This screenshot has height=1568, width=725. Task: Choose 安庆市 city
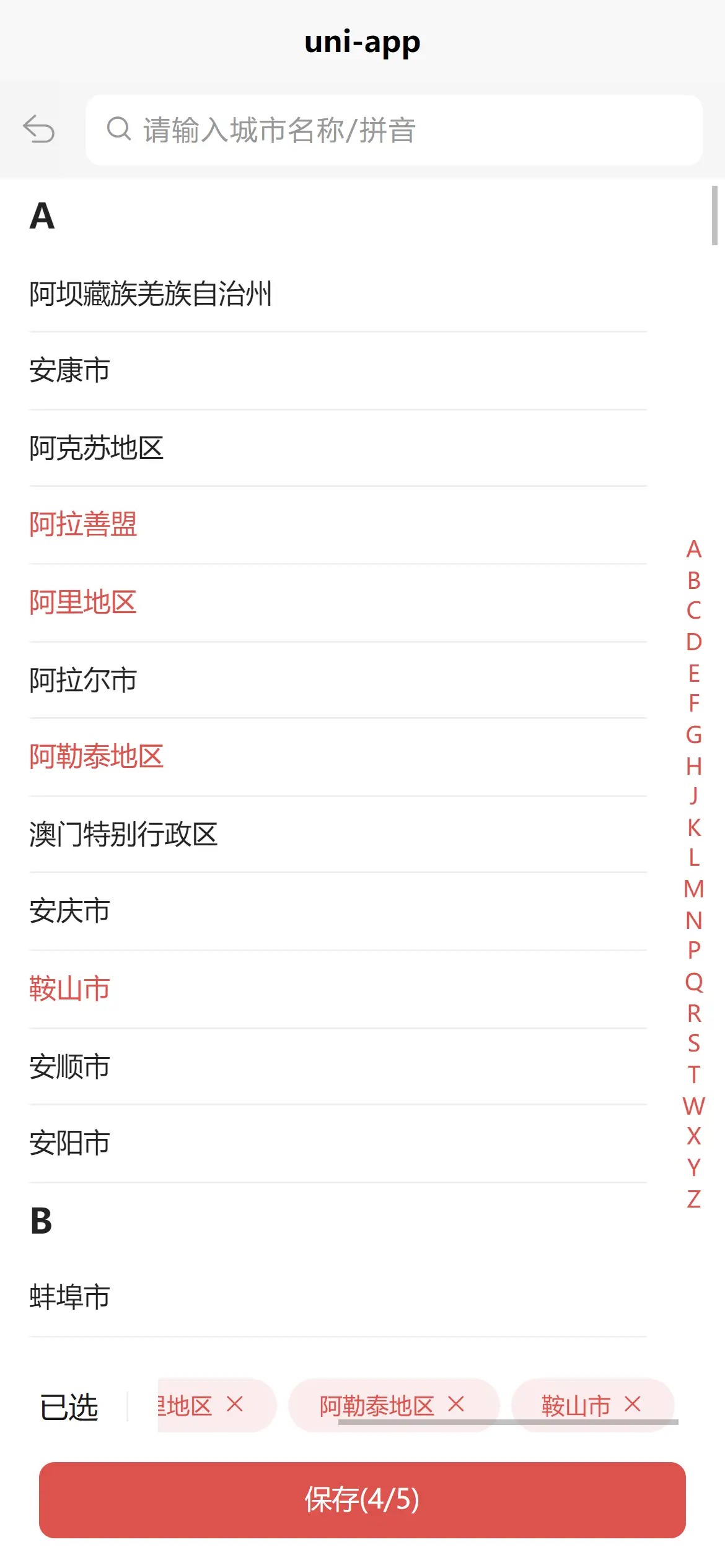(69, 911)
